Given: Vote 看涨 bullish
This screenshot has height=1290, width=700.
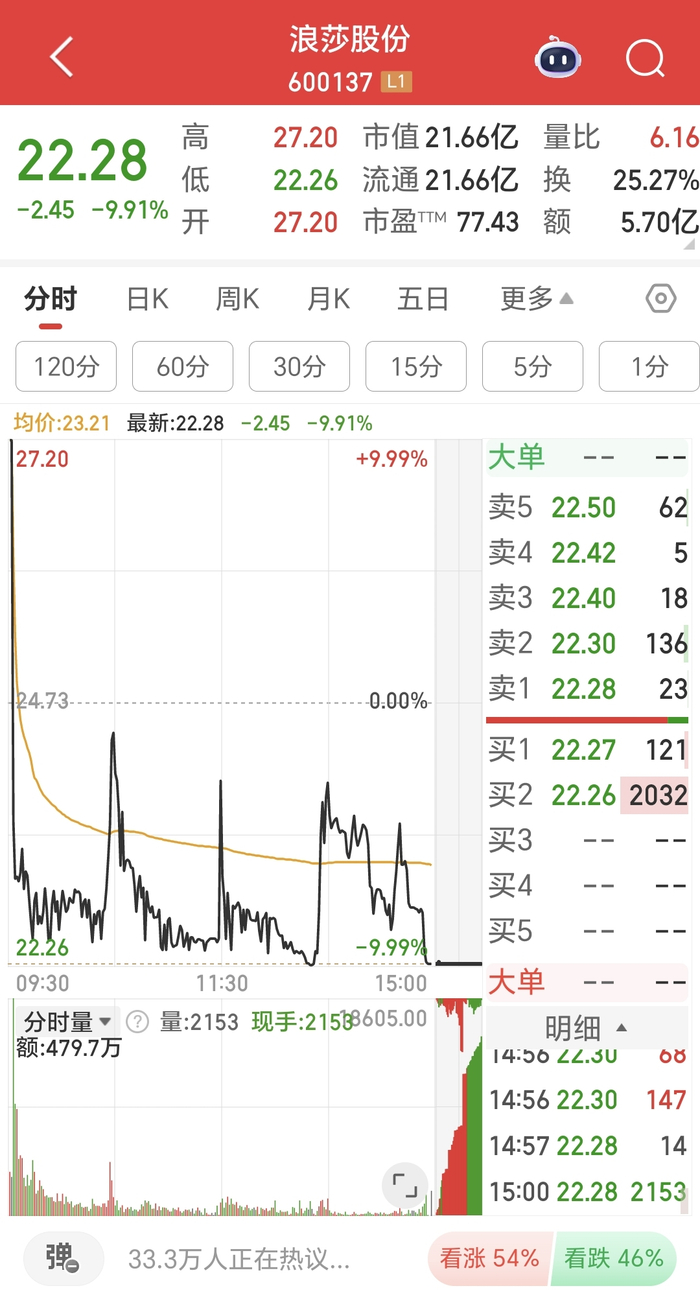Looking at the screenshot, I should (x=490, y=1258).
